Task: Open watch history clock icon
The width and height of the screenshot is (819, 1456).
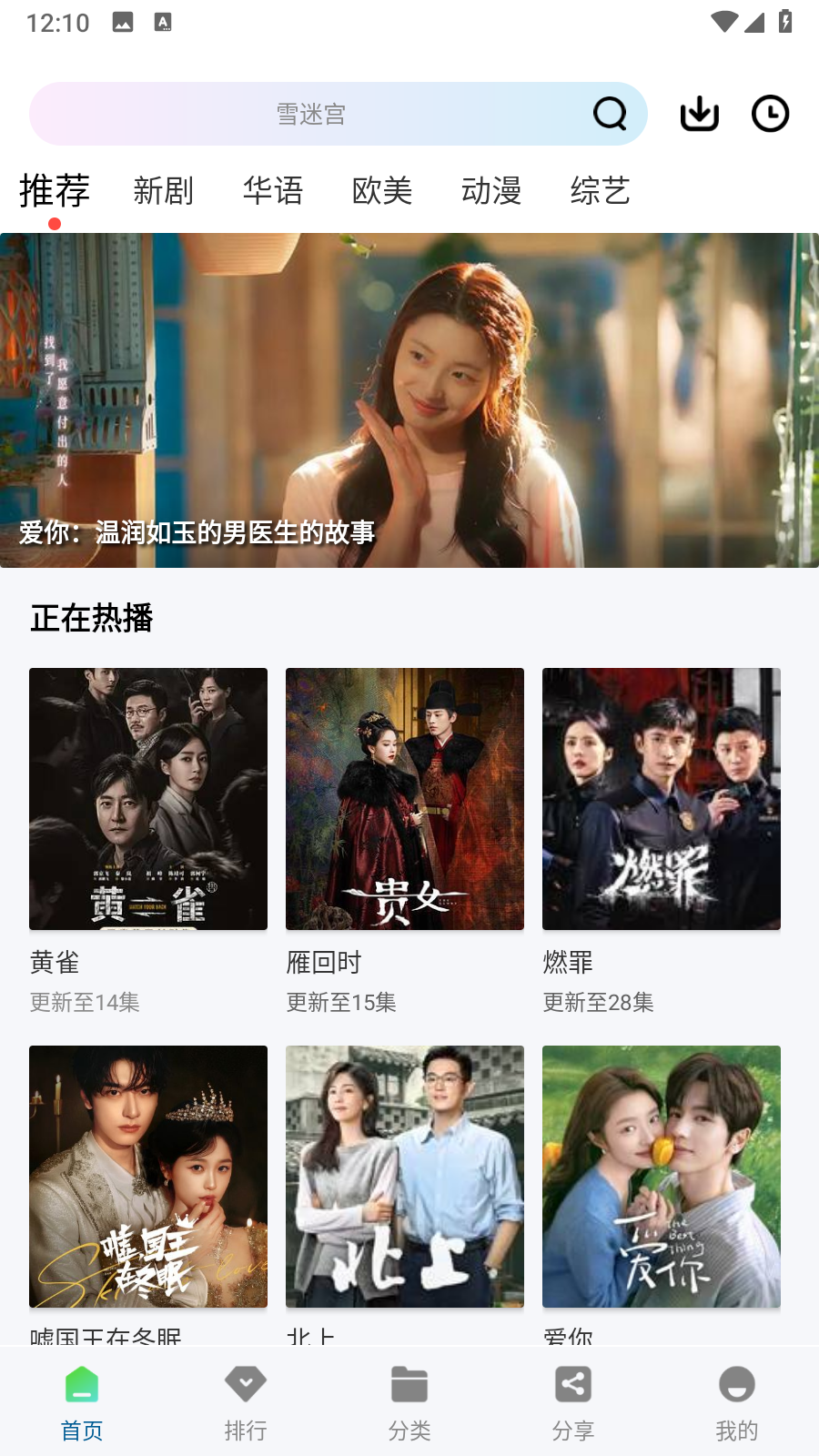Action: click(x=770, y=114)
